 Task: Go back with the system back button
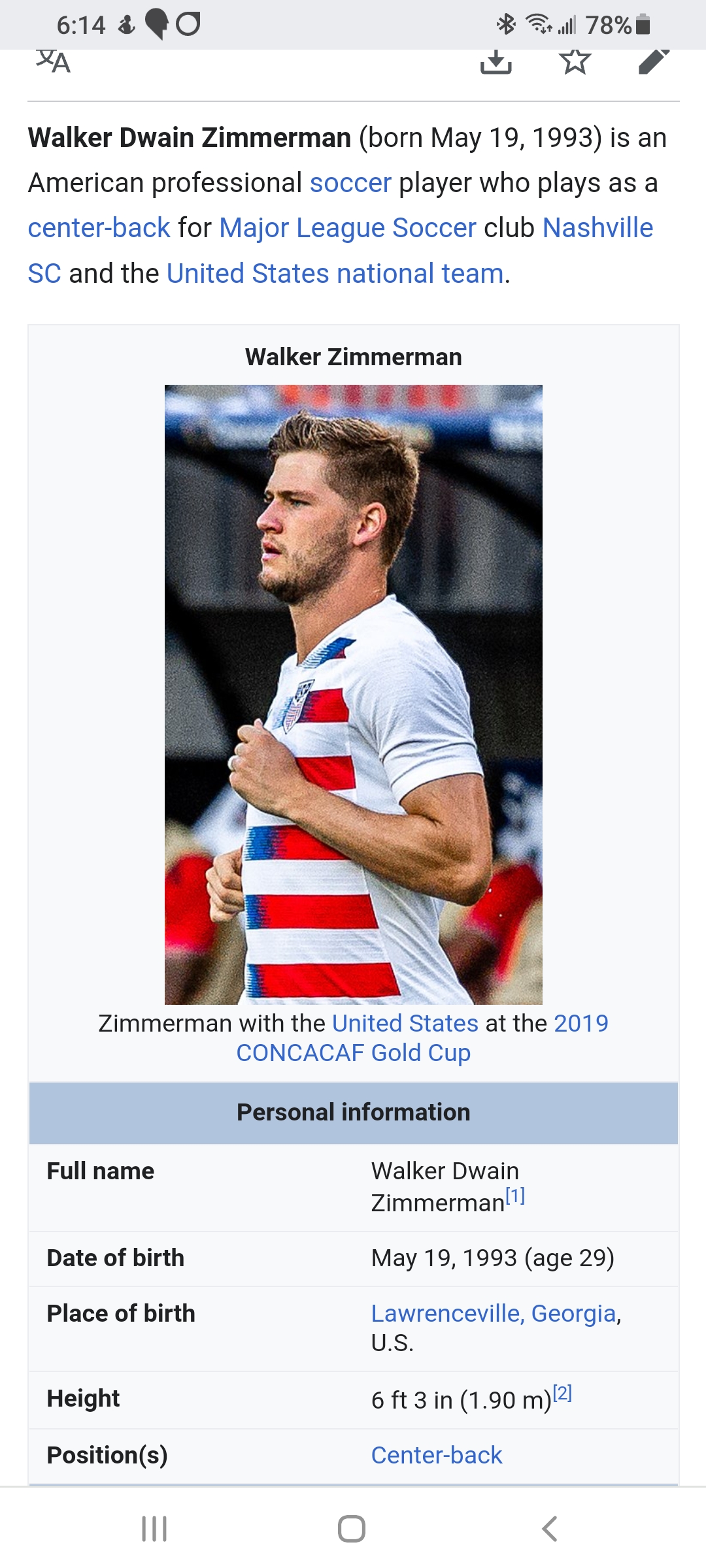pyautogui.click(x=550, y=1529)
